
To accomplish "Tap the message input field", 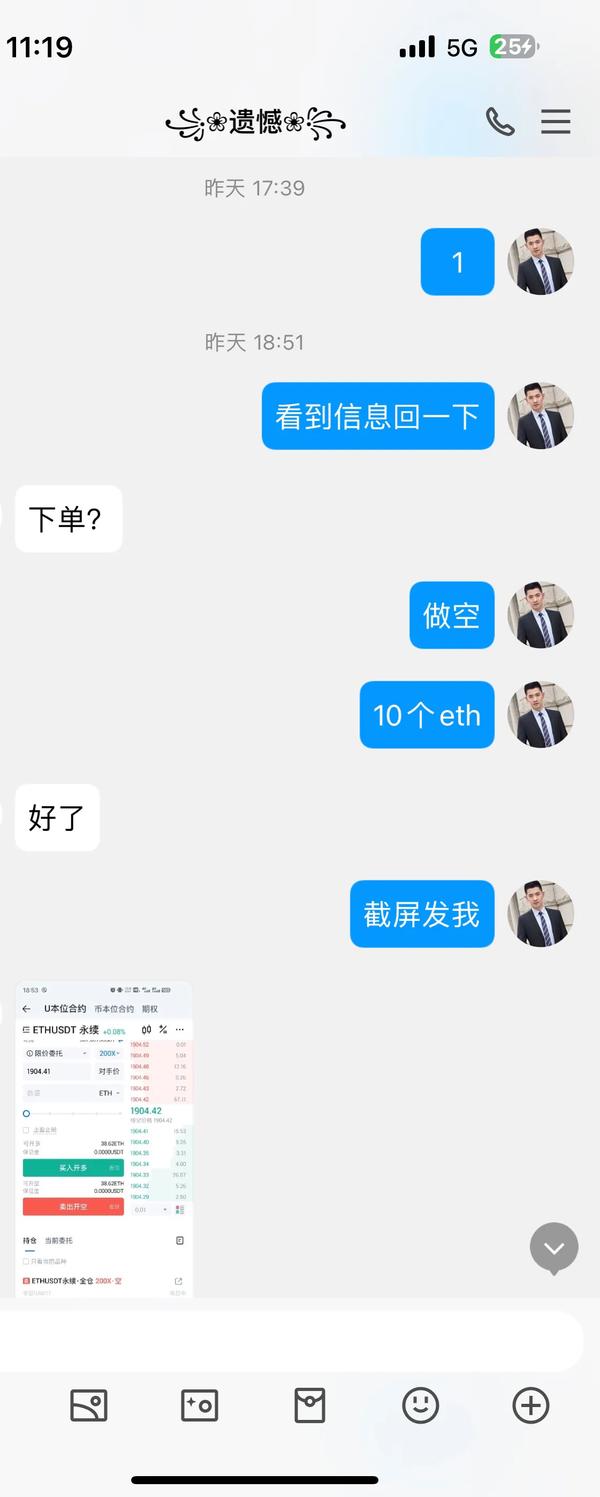I will tap(290, 1341).
